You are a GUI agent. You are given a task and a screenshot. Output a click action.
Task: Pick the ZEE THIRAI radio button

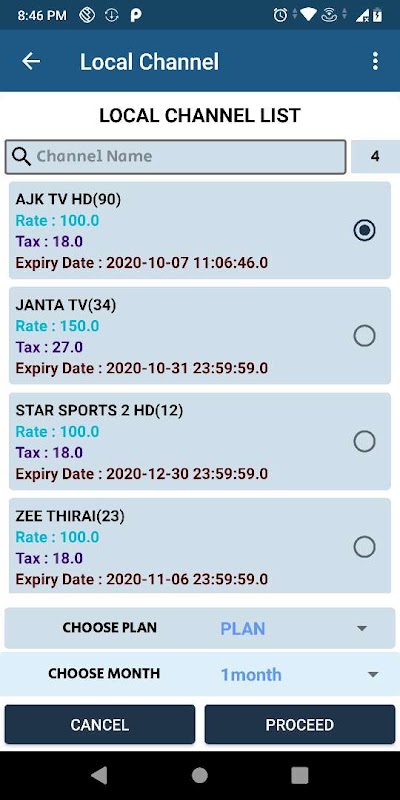point(364,547)
